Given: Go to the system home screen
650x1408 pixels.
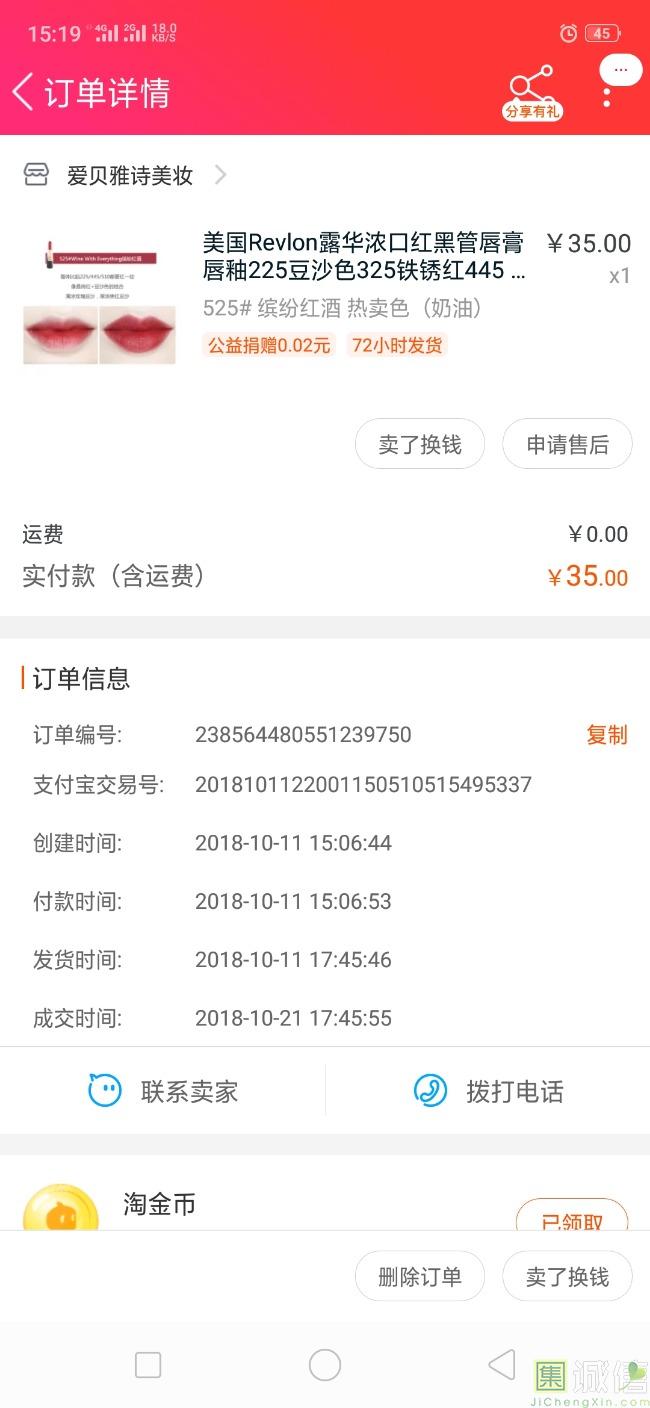Looking at the screenshot, I should click(325, 1365).
